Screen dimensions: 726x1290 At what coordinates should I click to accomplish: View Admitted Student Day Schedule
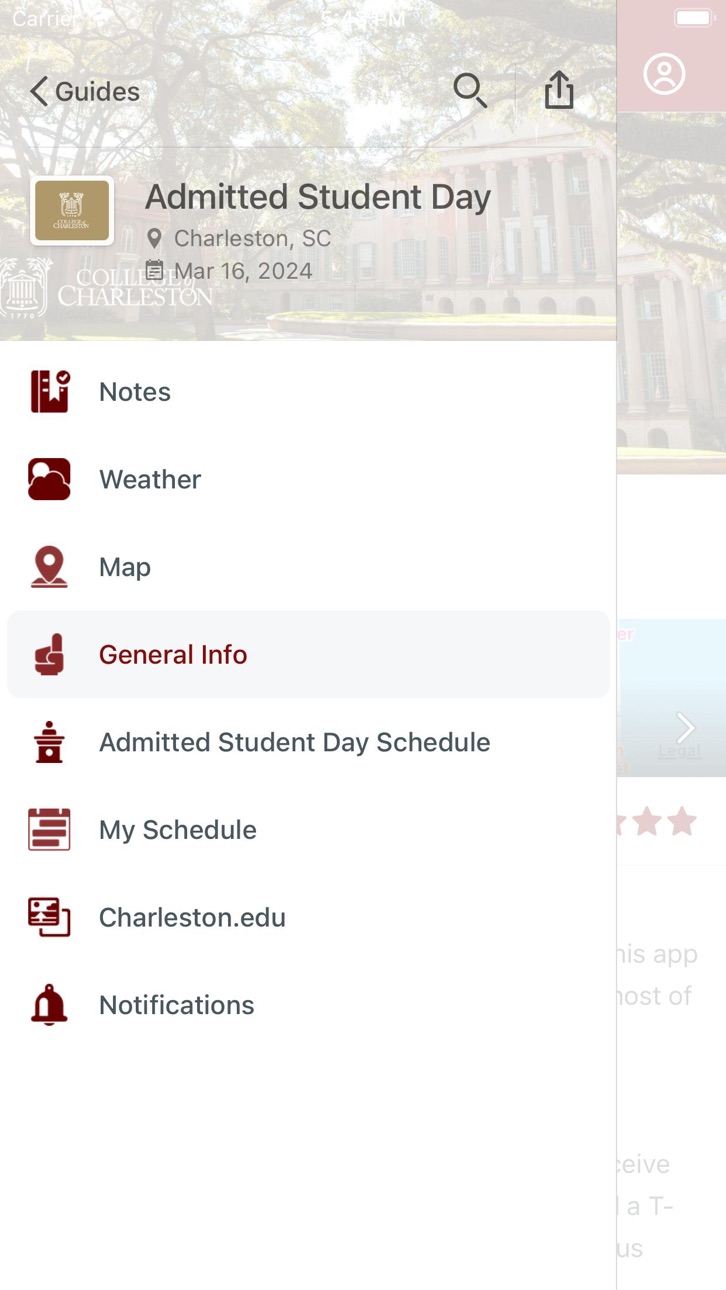308,742
